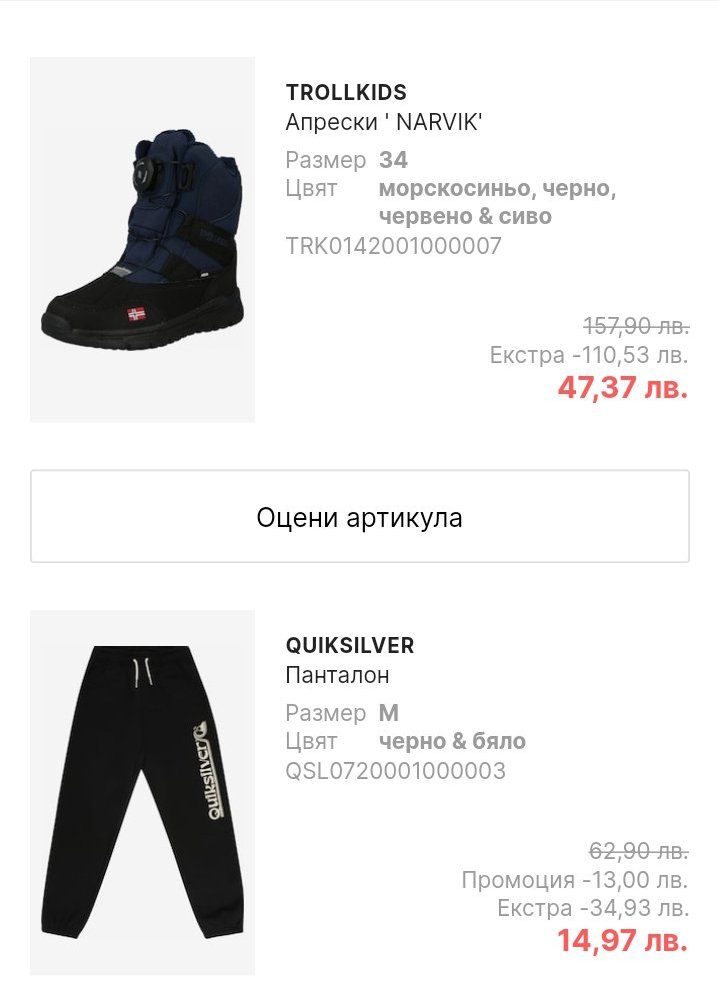719x998 pixels.
Task: Open the Quiksilver pants product image
Action: 142,790
